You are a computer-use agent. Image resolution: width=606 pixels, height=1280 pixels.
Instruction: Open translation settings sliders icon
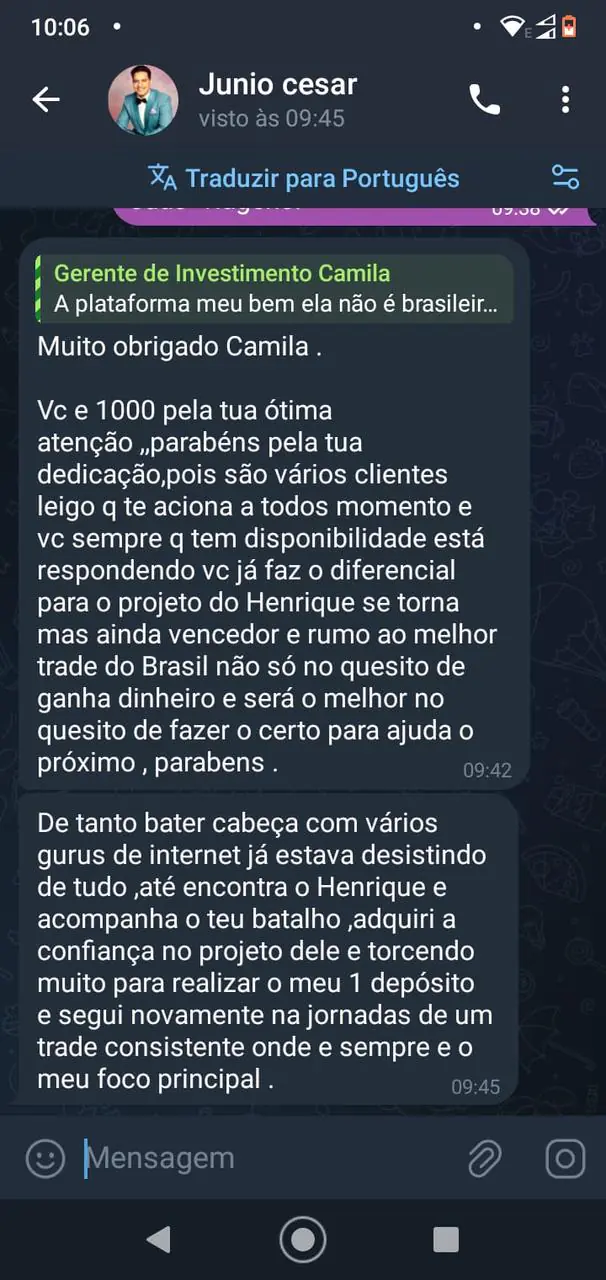[x=565, y=178]
